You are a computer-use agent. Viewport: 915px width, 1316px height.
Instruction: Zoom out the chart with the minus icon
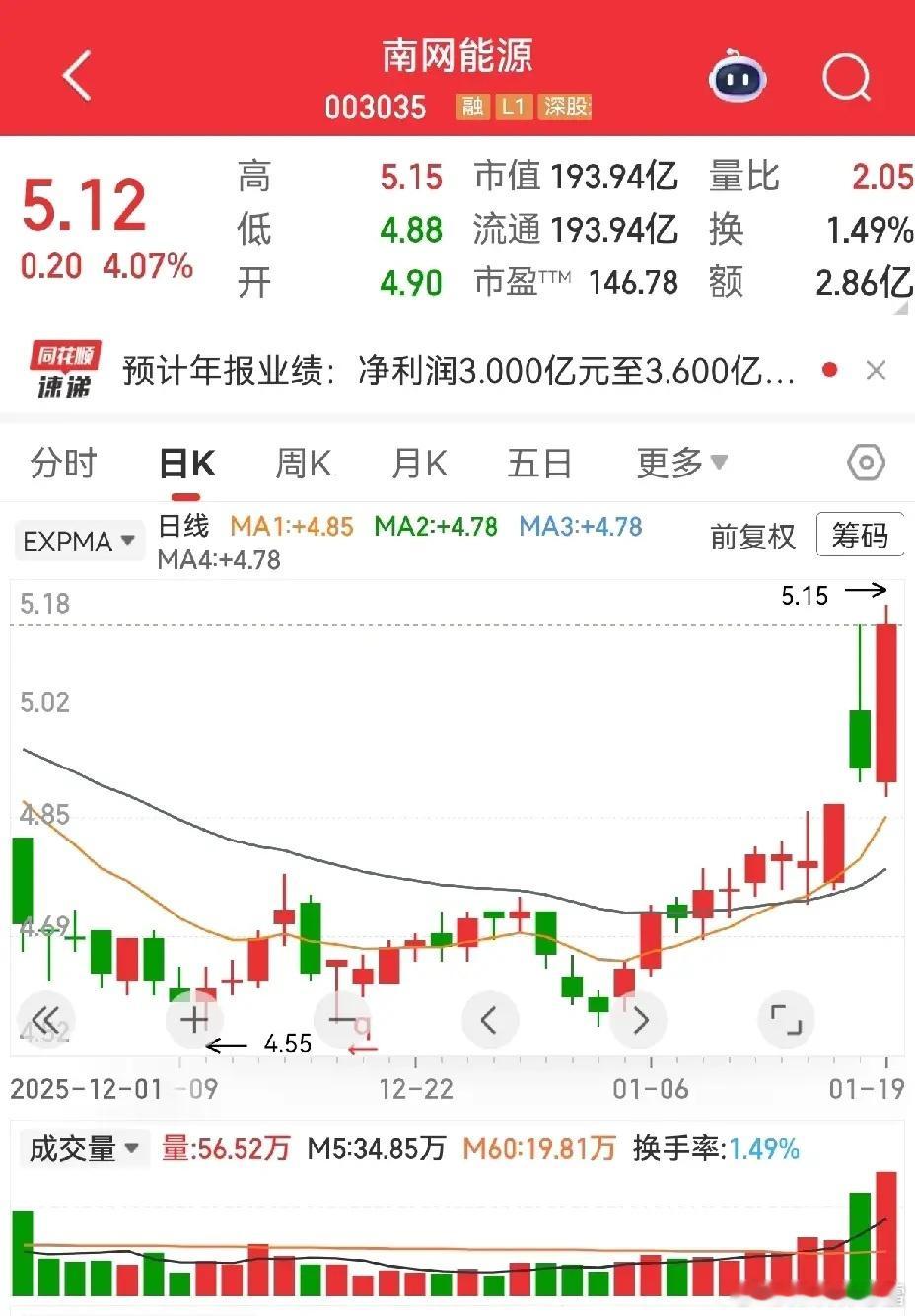pos(342,1020)
